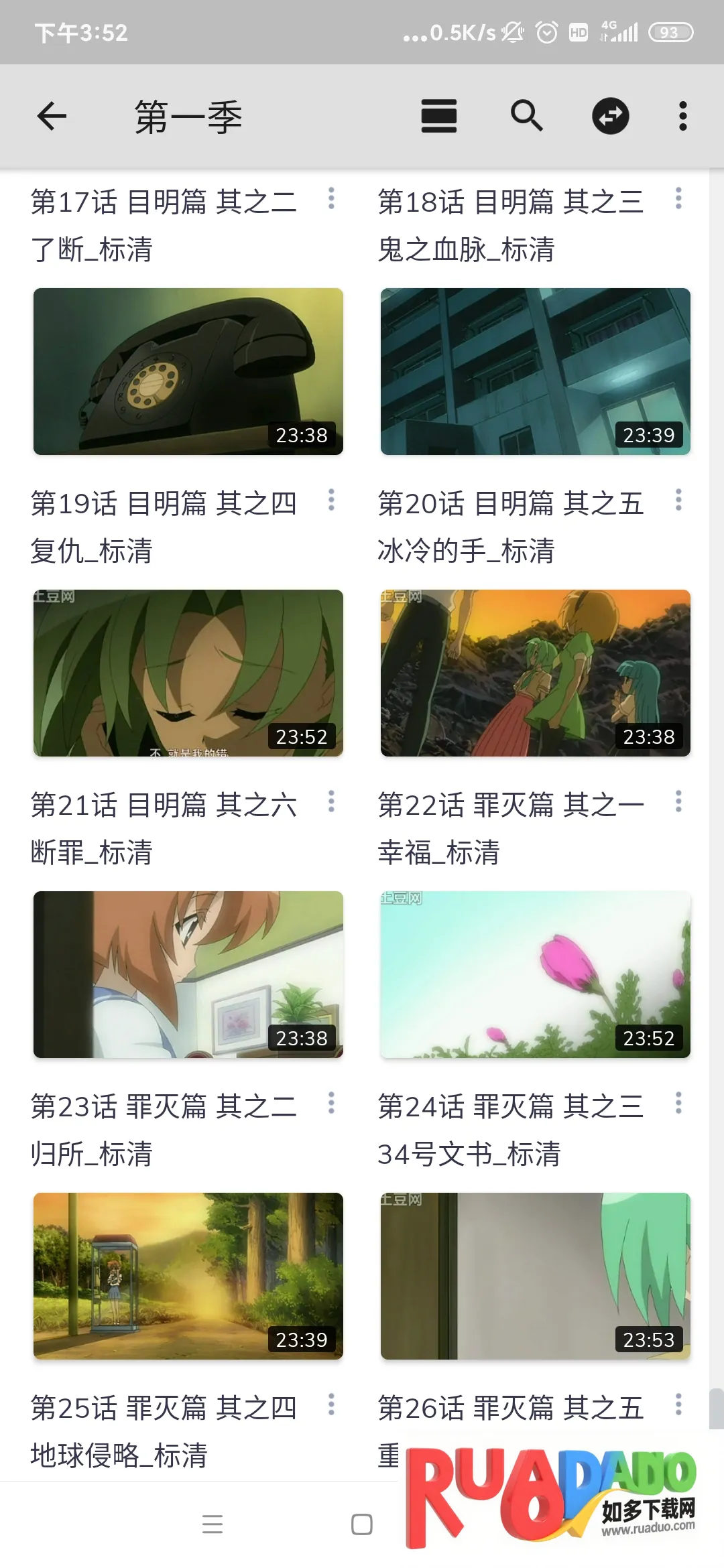
Task: Open options for 第18话 鬼之血脉
Action: click(678, 198)
